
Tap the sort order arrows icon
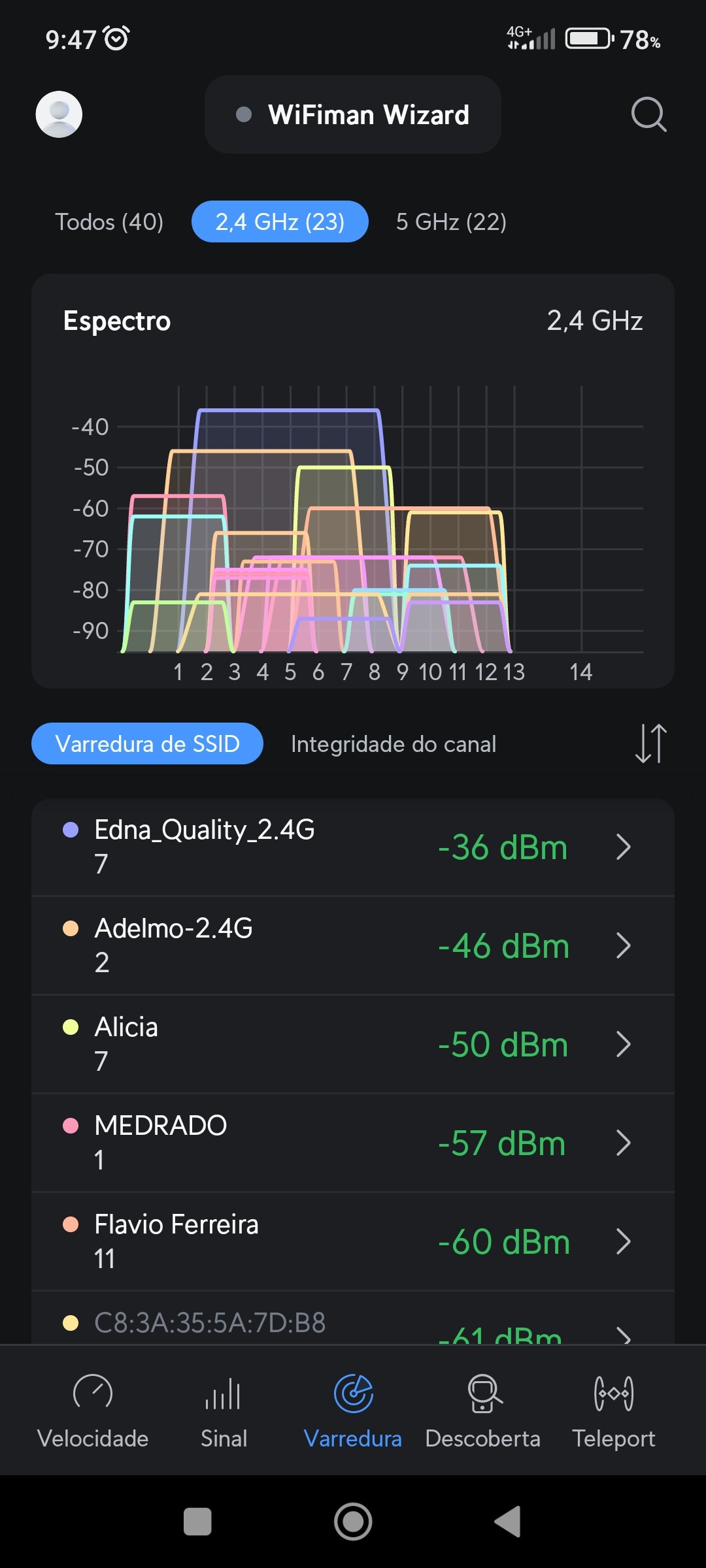[650, 743]
